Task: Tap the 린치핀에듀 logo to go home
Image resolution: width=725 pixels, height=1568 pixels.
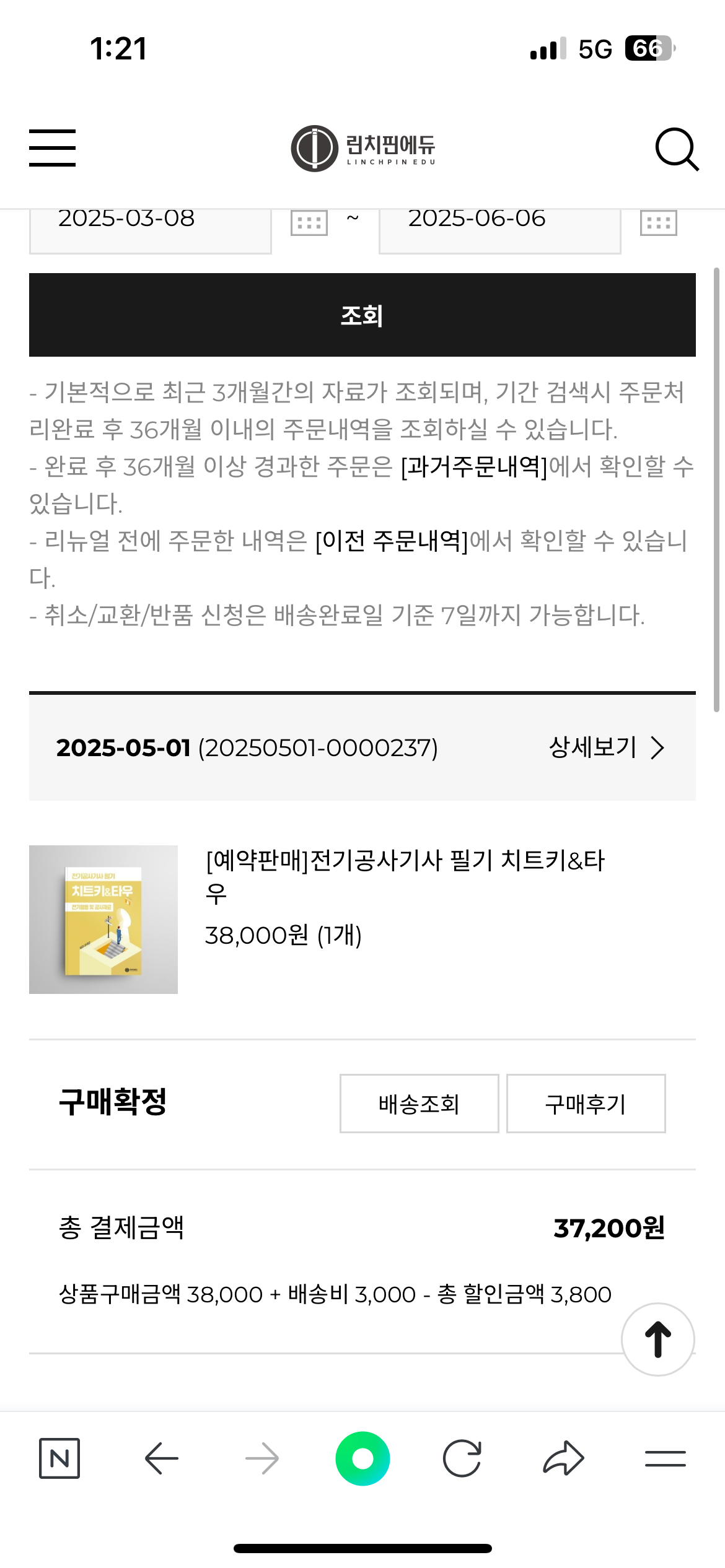Action: click(363, 149)
